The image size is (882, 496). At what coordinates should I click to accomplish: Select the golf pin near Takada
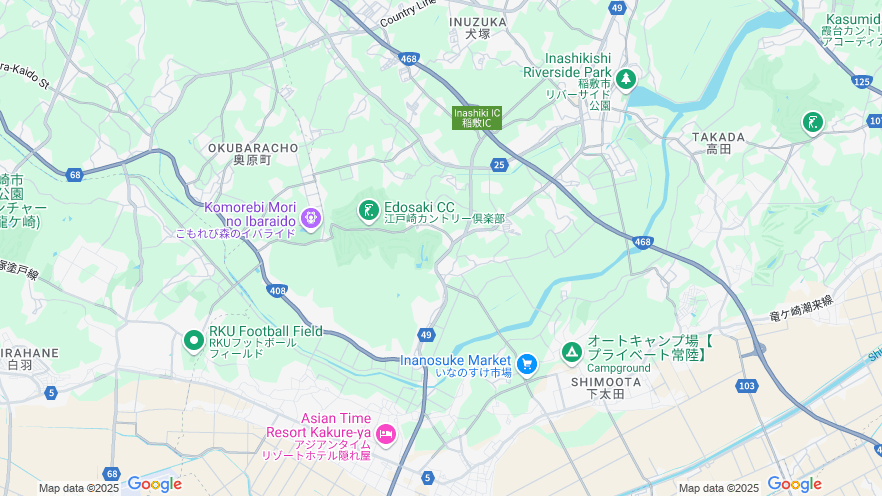(812, 122)
